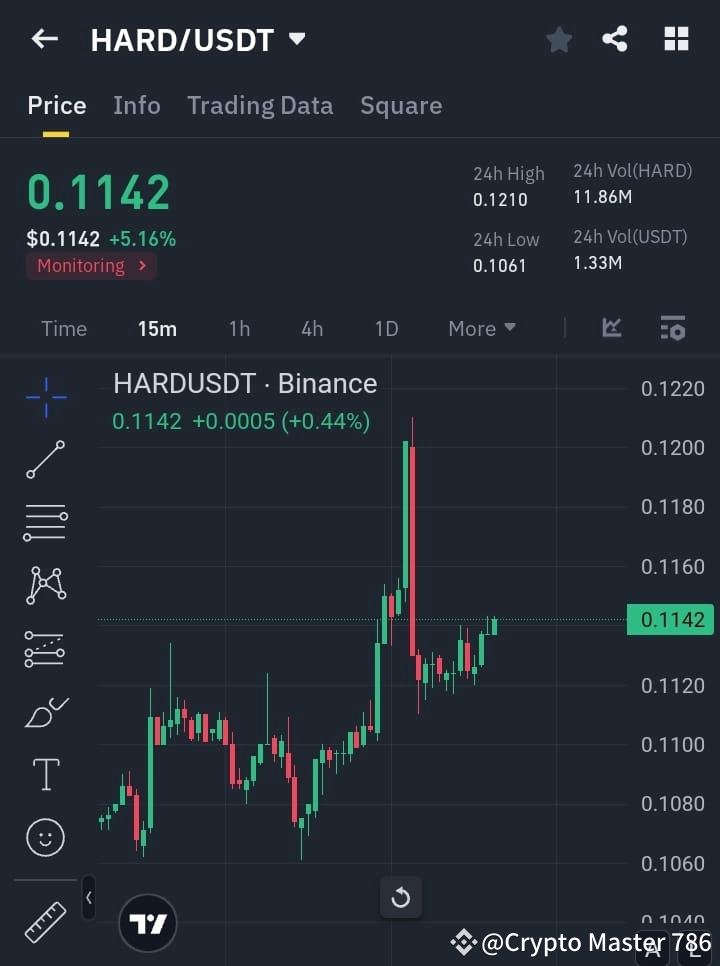
Task: Open the Trading Data tab
Action: tap(260, 105)
